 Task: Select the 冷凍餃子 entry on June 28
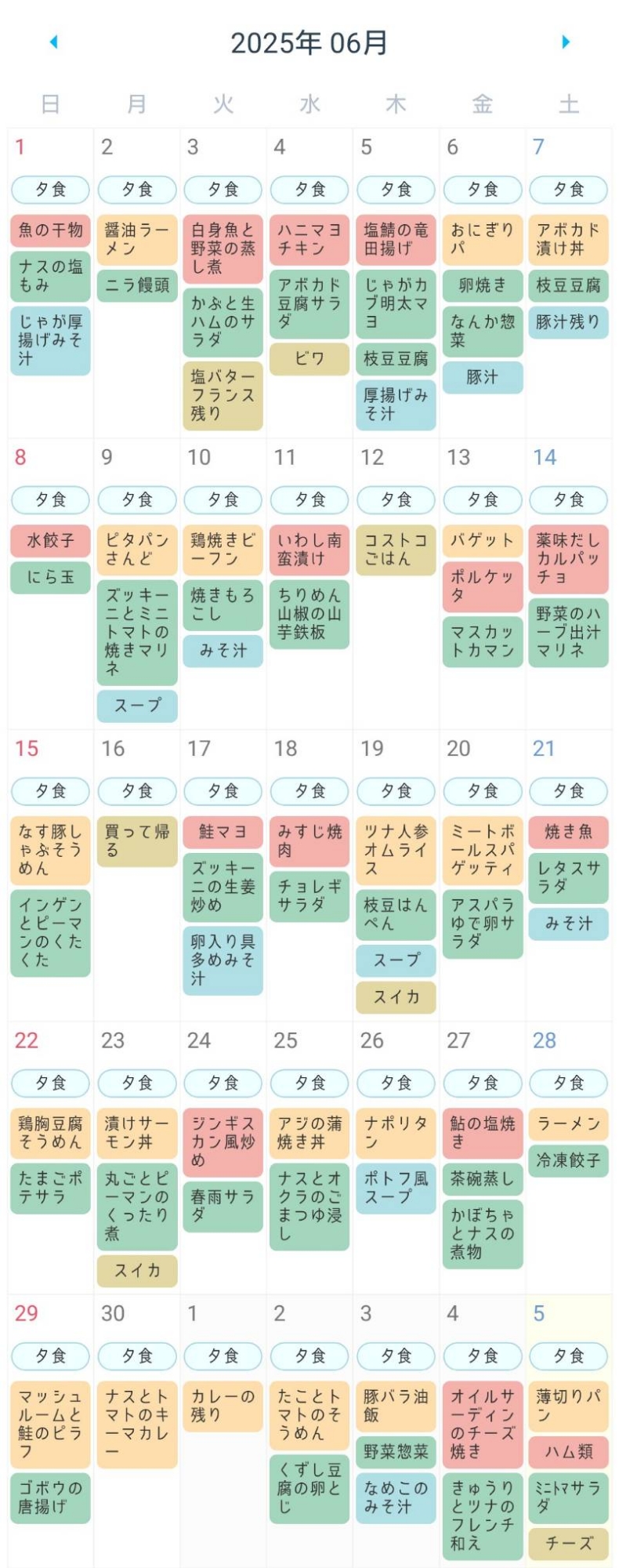point(568,1160)
